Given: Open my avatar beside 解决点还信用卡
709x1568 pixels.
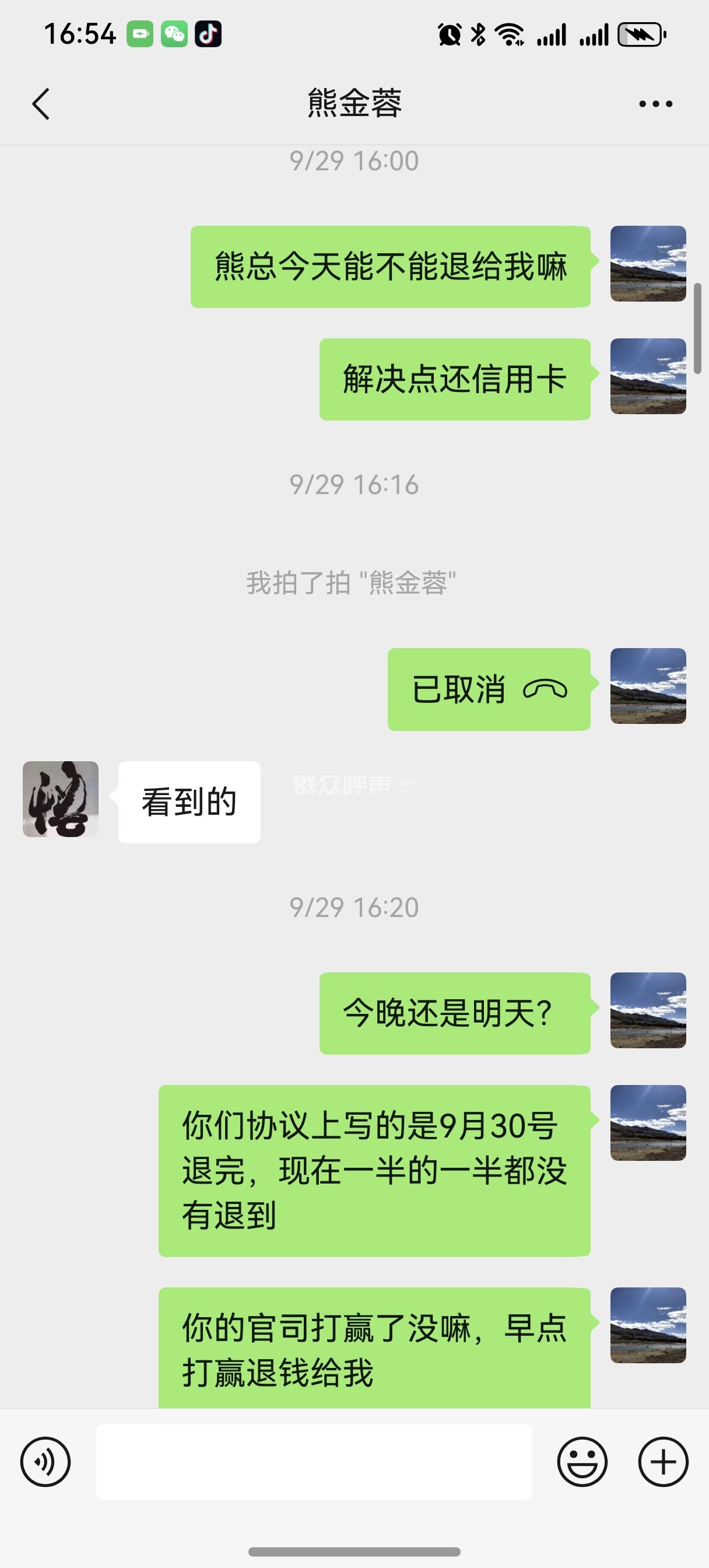Looking at the screenshot, I should [648, 376].
